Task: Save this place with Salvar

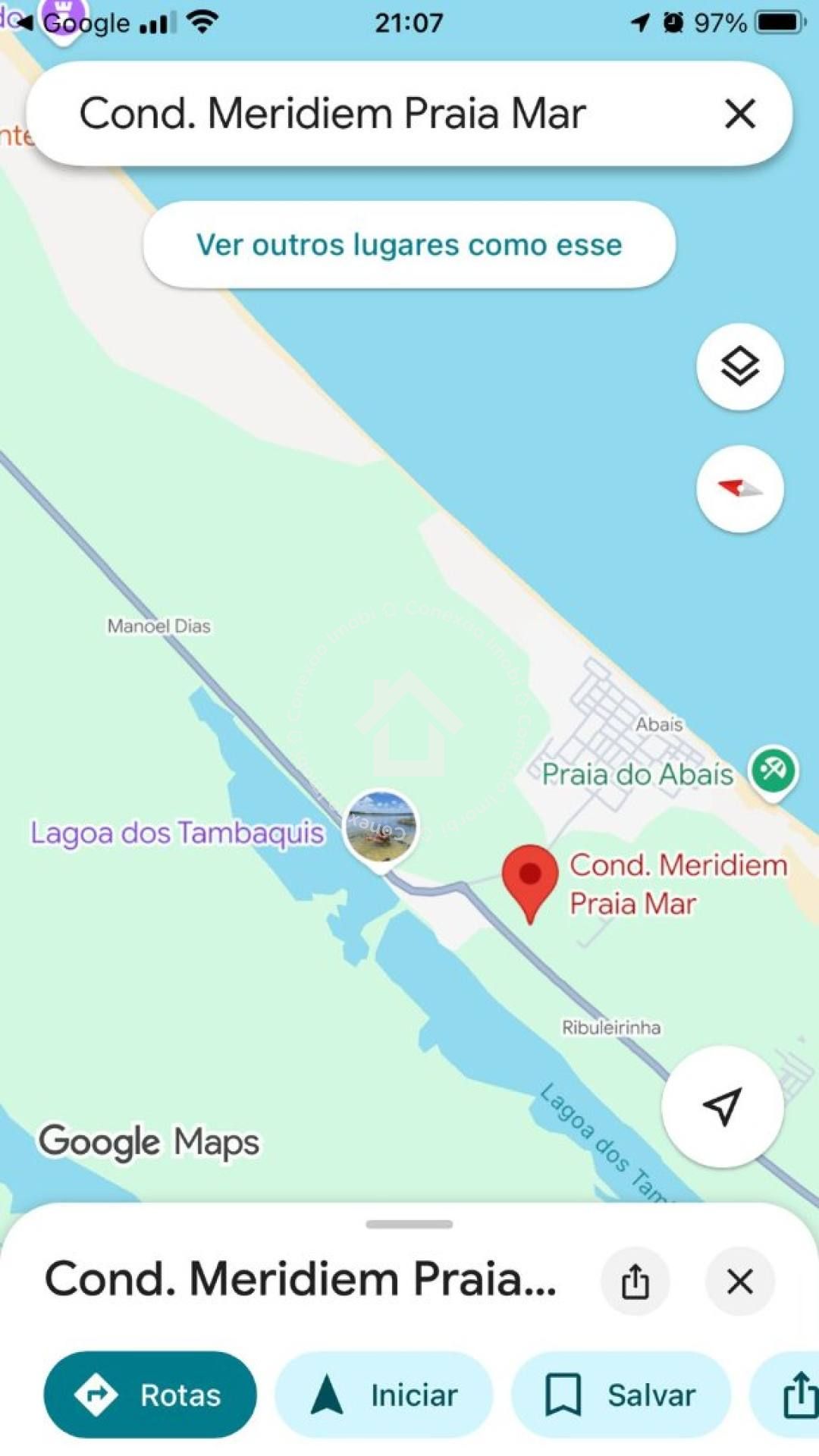Action: [621, 1395]
